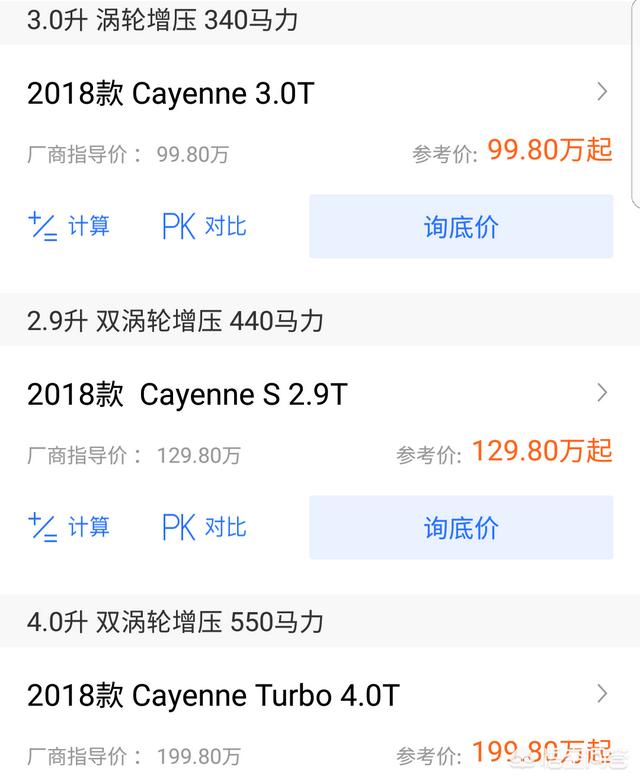Add Cayenne 3.0T to PK comparison
The image size is (640, 781).
click(204, 227)
